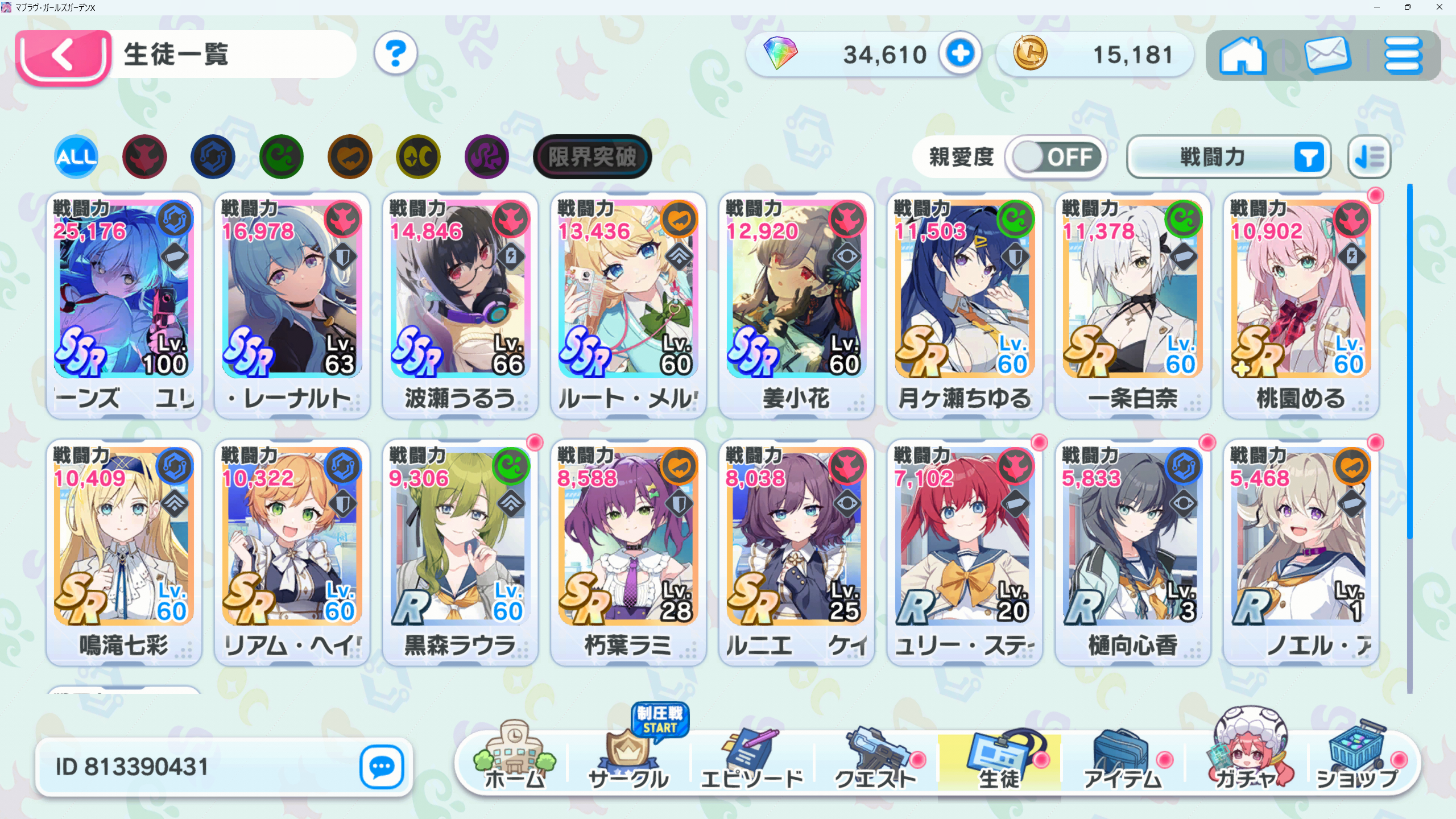Open the mailbox envelope icon
Screen dimensions: 1456x819
(1328, 55)
